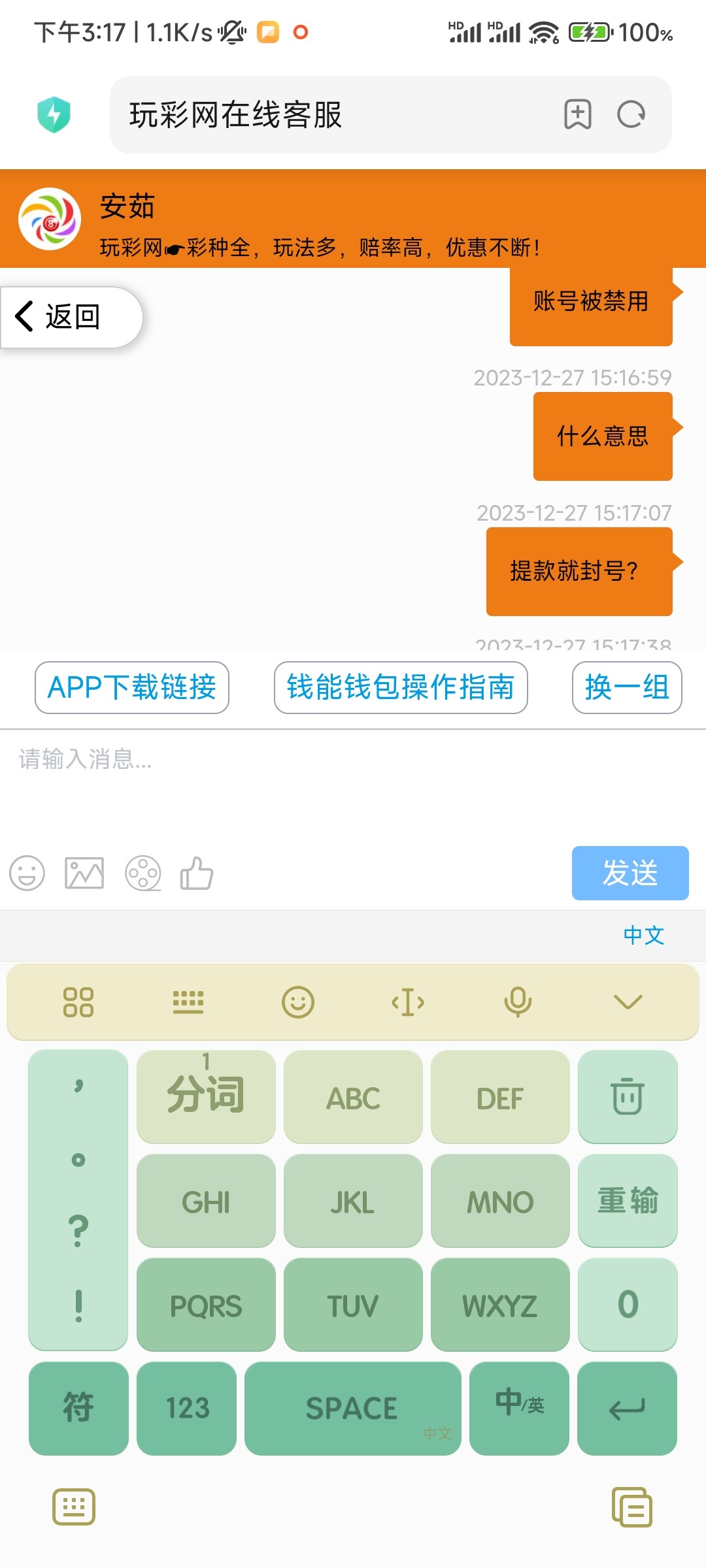Viewport: 706px width, 1568px height.
Task: Tap the keyboard's trash delete key
Action: [x=628, y=1097]
